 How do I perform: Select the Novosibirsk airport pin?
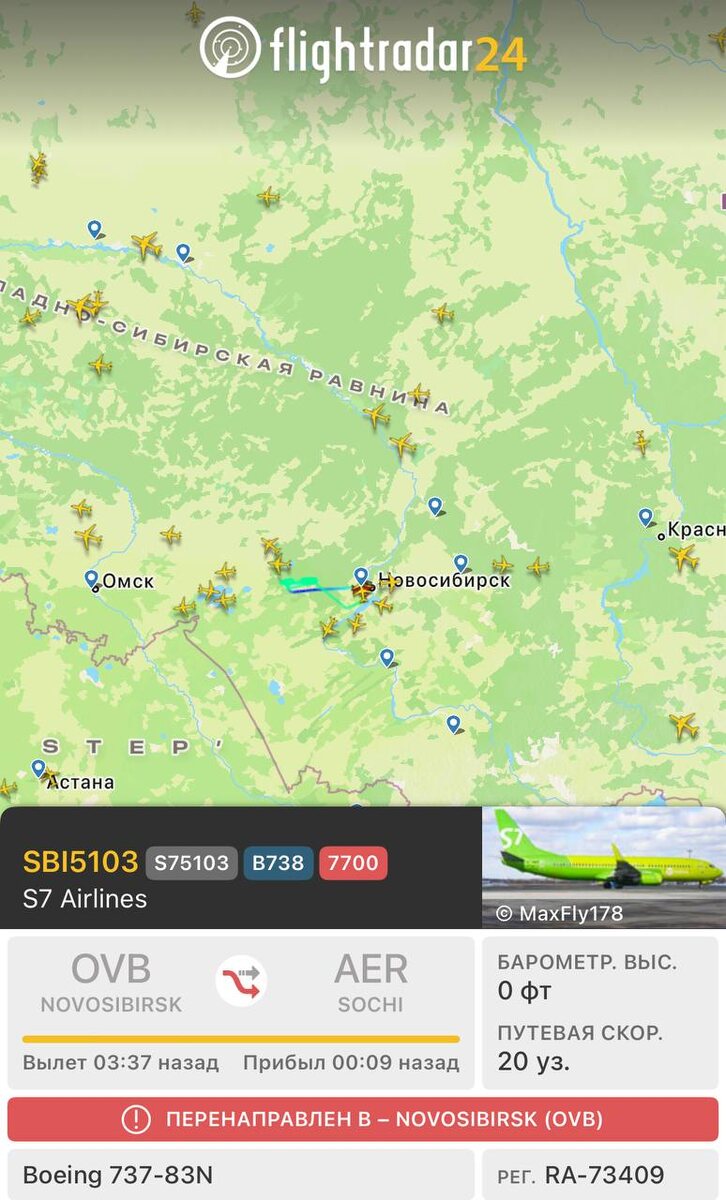point(361,575)
